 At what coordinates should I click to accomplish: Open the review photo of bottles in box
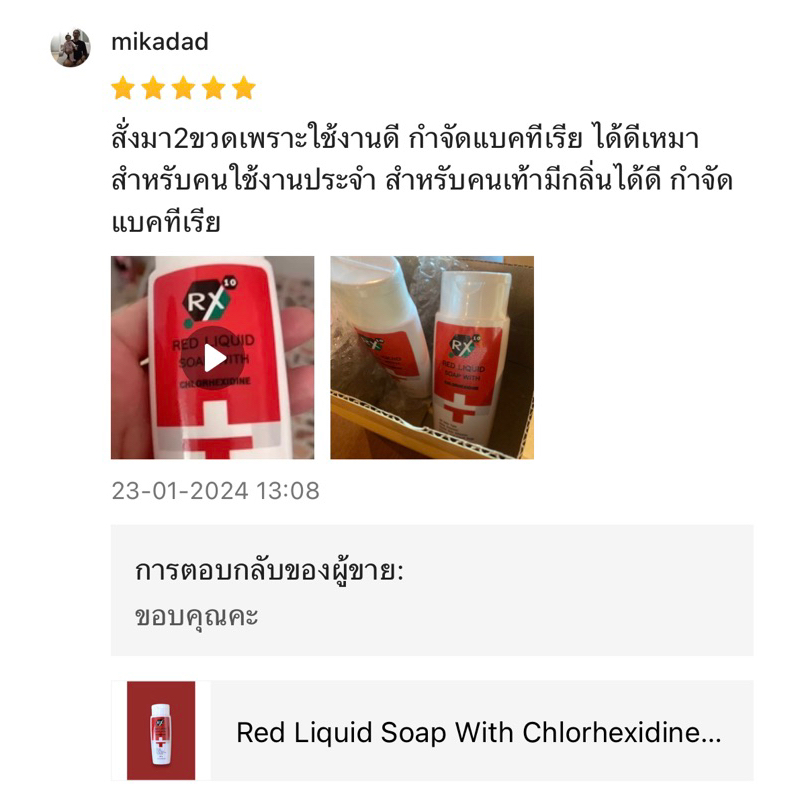(432, 358)
